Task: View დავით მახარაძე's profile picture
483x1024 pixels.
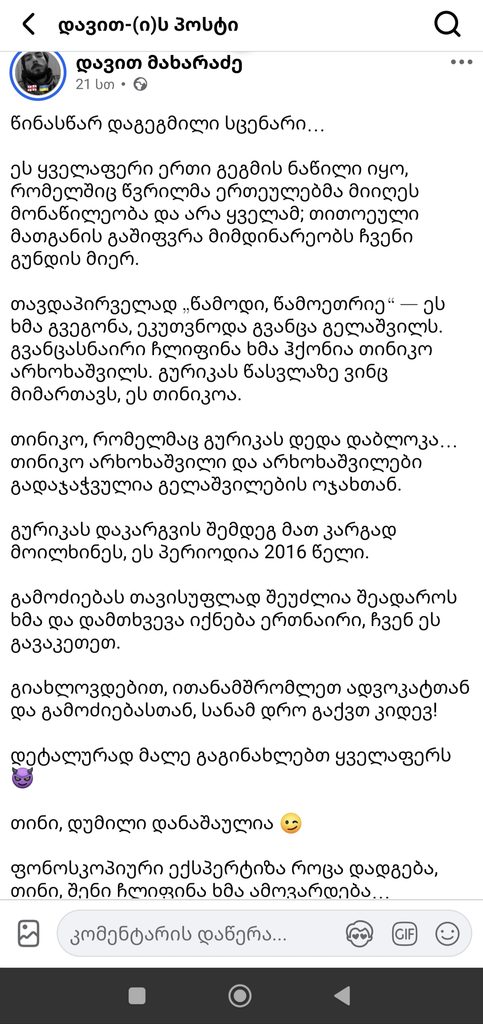Action: [37, 73]
